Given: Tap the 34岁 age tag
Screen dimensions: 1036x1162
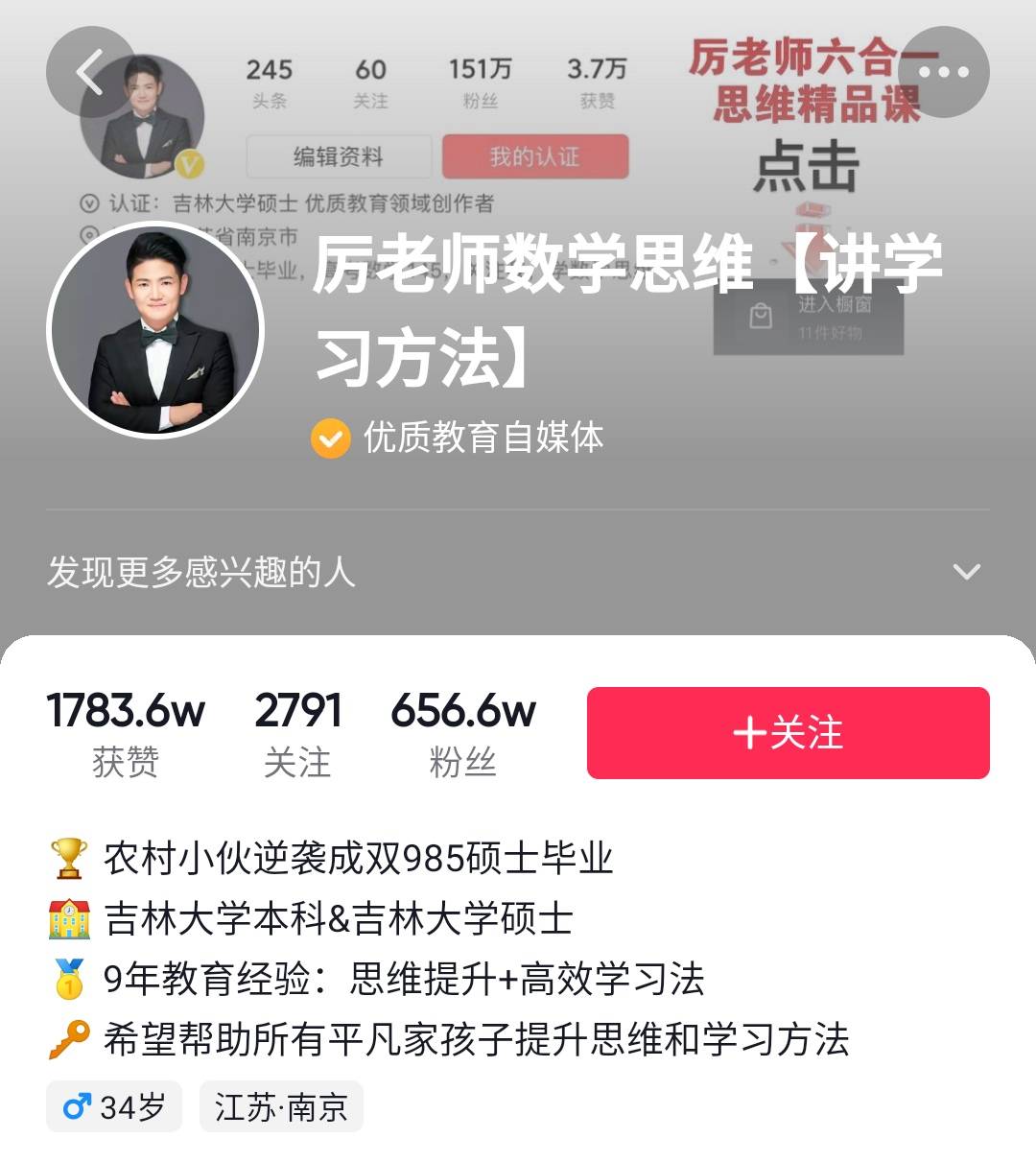Looking at the screenshot, I should (113, 1106).
